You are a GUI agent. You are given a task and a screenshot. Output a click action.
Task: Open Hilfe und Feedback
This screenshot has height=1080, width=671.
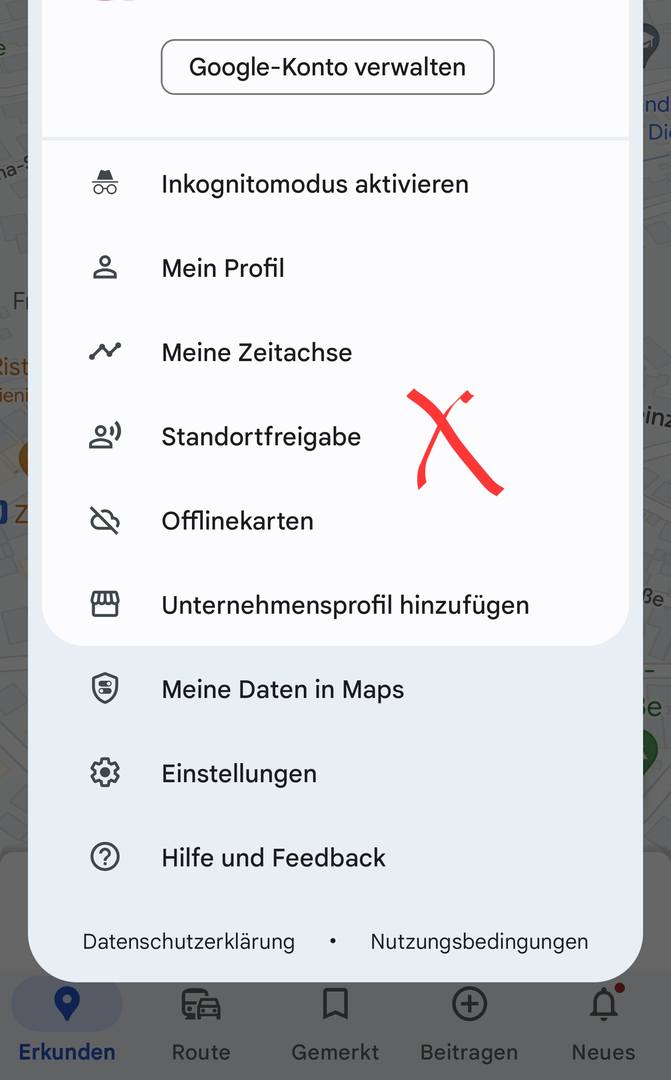pos(273,857)
